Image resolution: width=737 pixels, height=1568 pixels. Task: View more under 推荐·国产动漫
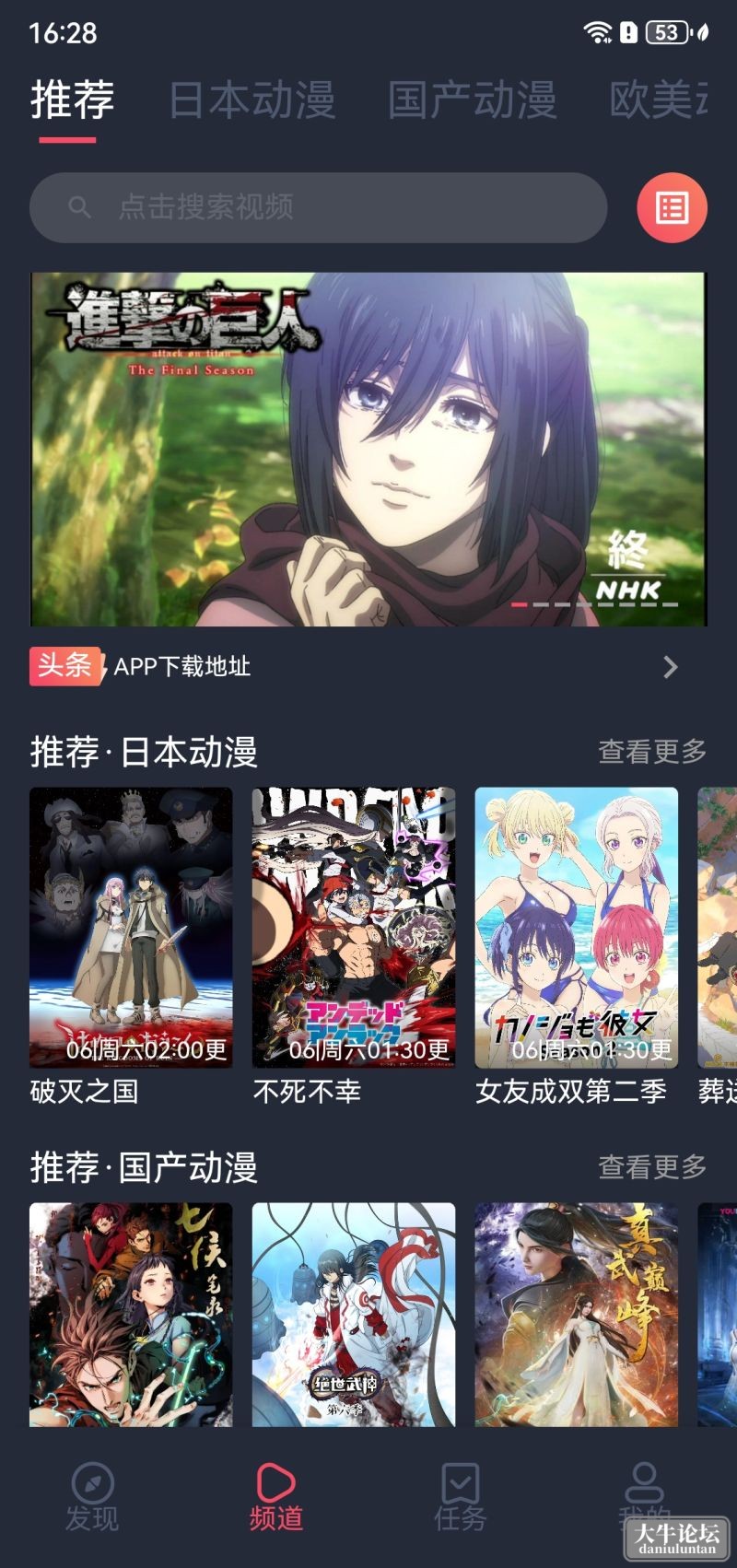tap(652, 1167)
